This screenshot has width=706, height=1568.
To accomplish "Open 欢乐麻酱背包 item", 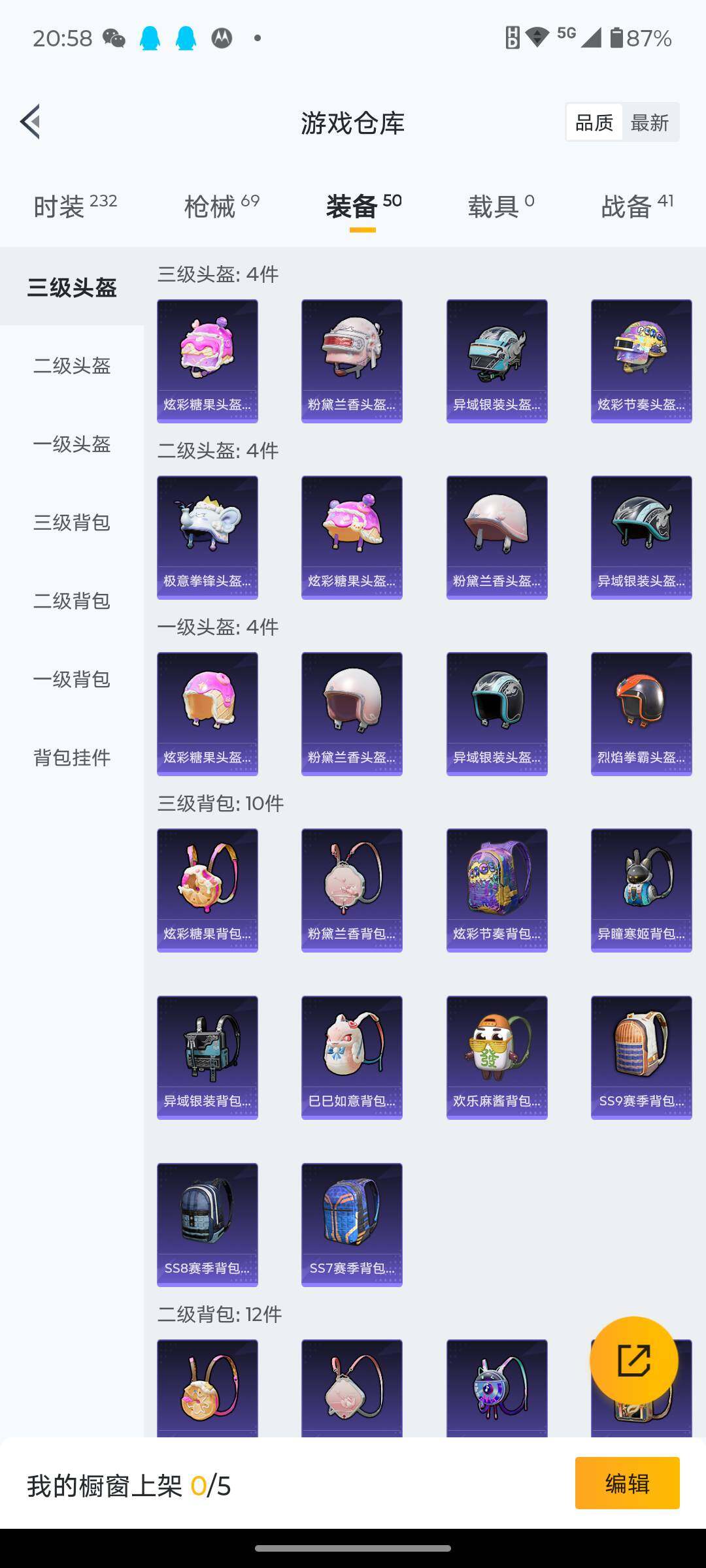I will [x=497, y=1057].
